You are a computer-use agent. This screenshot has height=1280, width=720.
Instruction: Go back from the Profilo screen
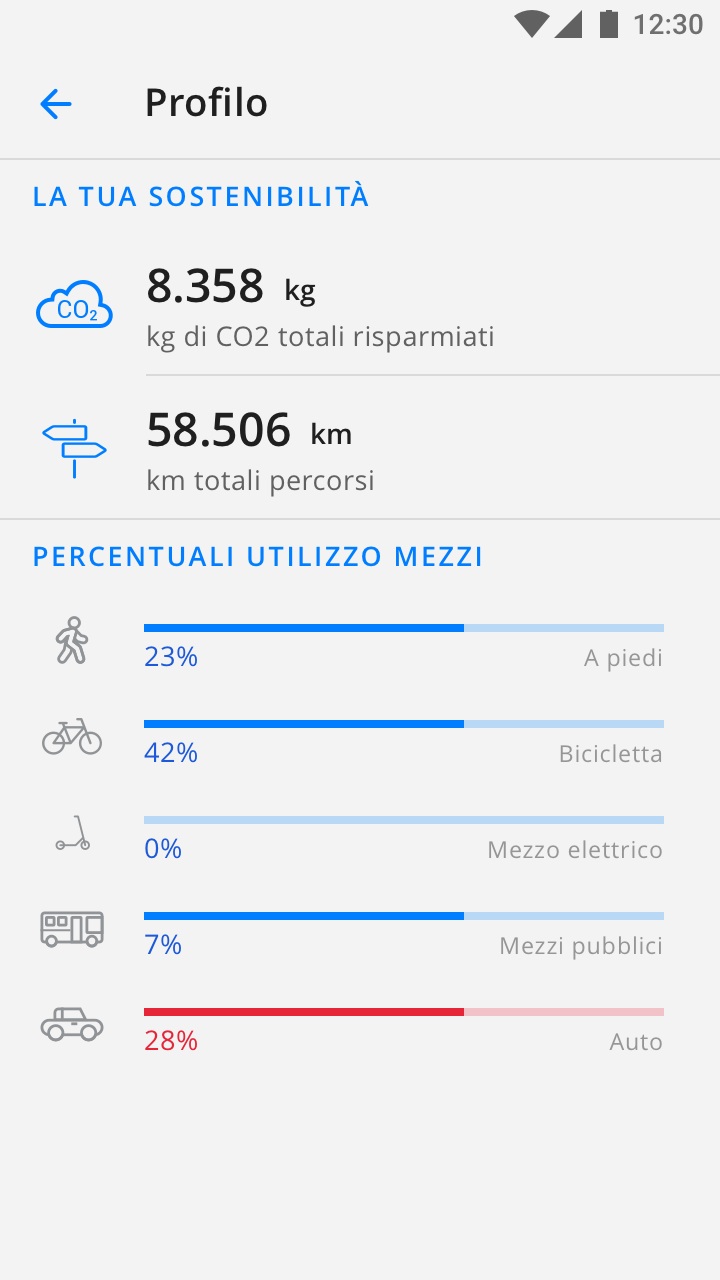pyautogui.click(x=56, y=103)
